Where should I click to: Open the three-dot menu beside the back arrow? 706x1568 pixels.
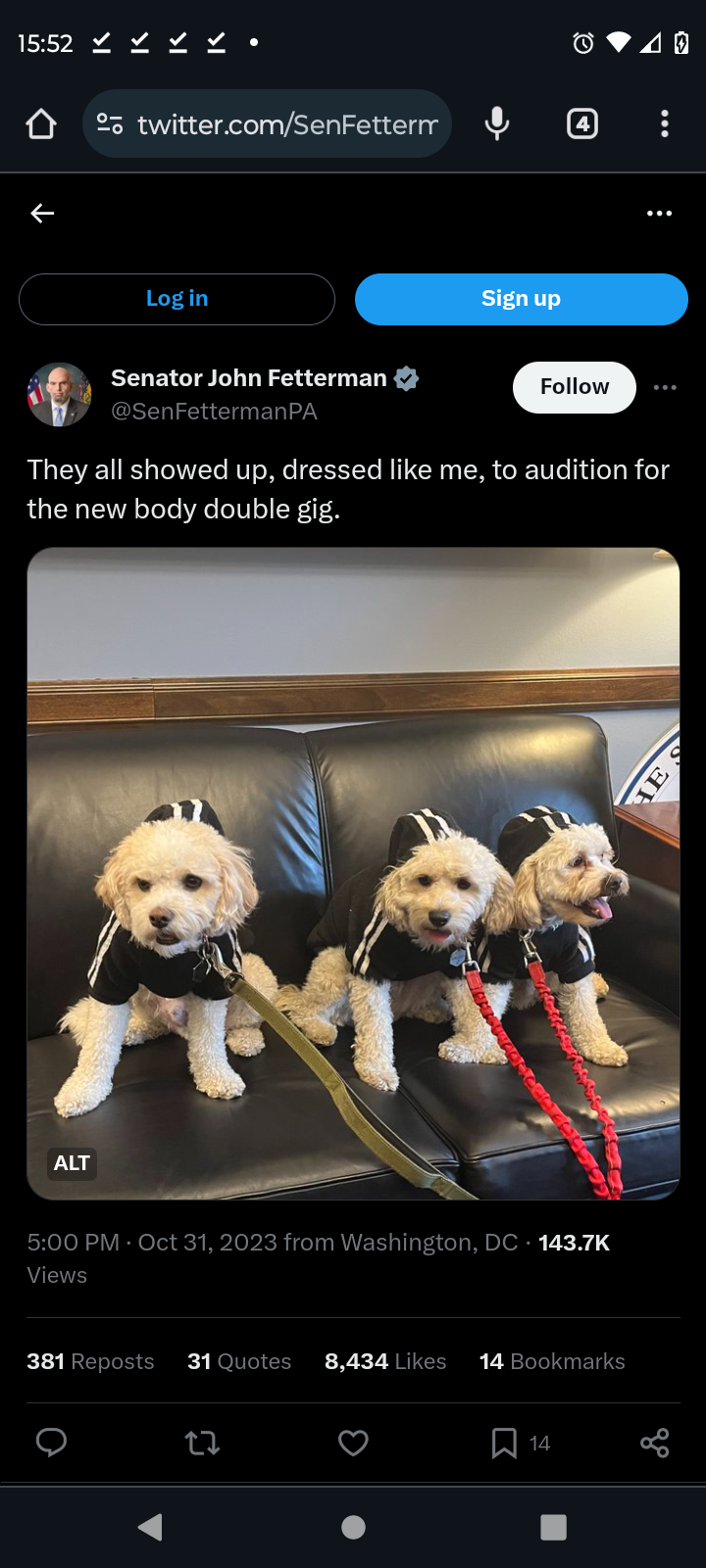[x=659, y=213]
